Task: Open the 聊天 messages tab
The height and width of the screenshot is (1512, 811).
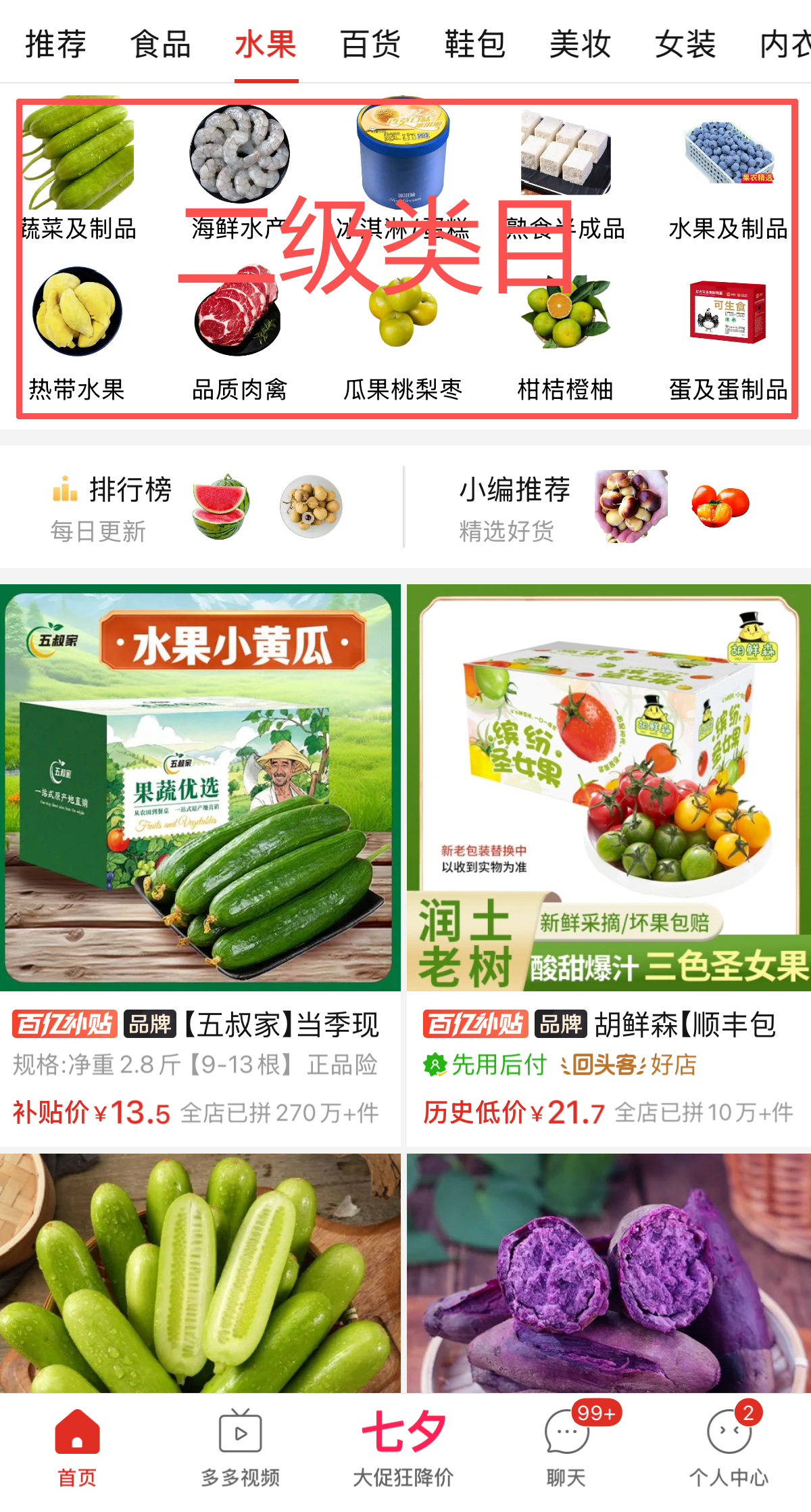Action: tap(566, 1448)
